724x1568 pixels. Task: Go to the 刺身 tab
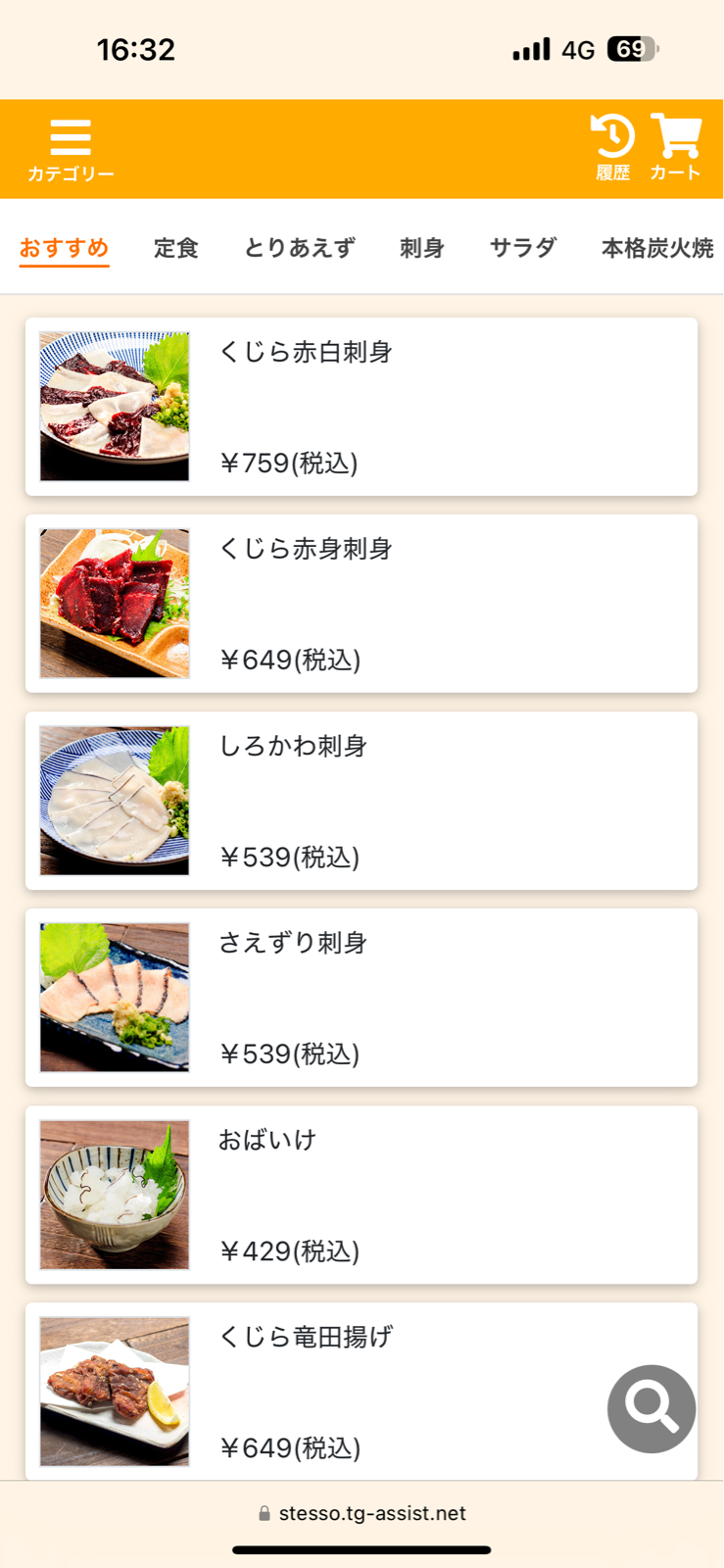coord(422,248)
